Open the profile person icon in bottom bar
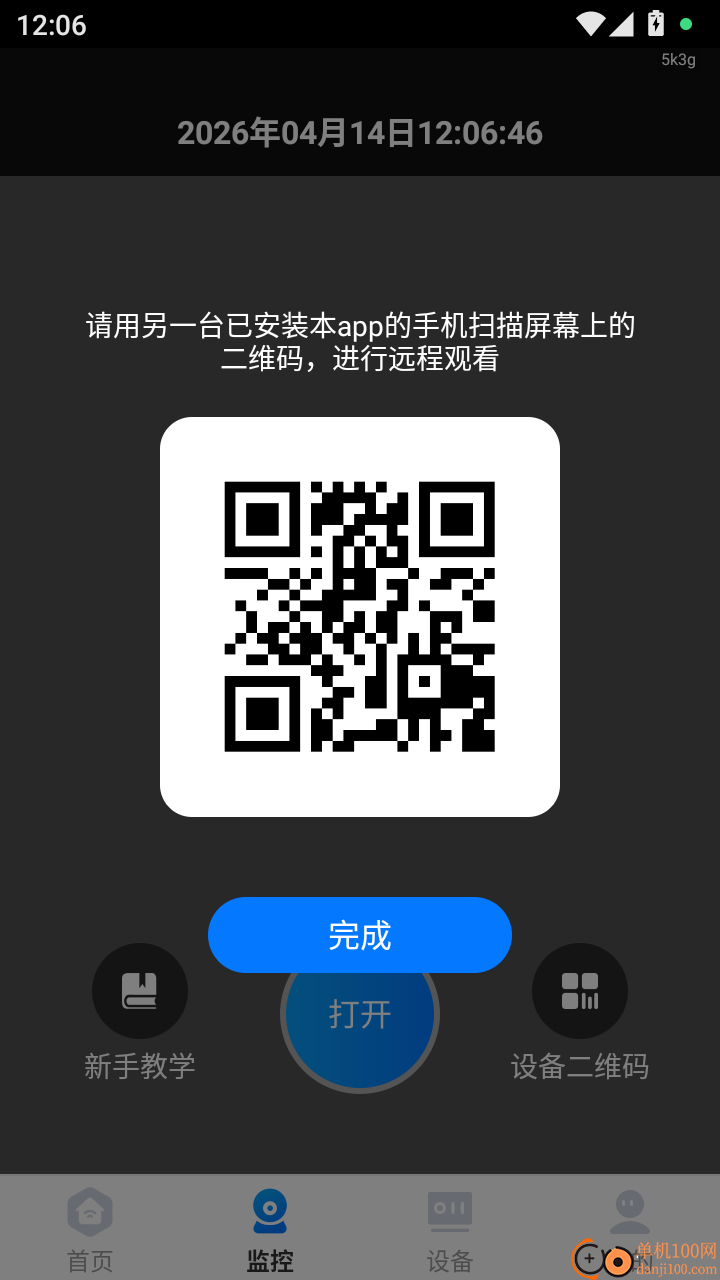The width and height of the screenshot is (720, 1280). pos(629,1210)
